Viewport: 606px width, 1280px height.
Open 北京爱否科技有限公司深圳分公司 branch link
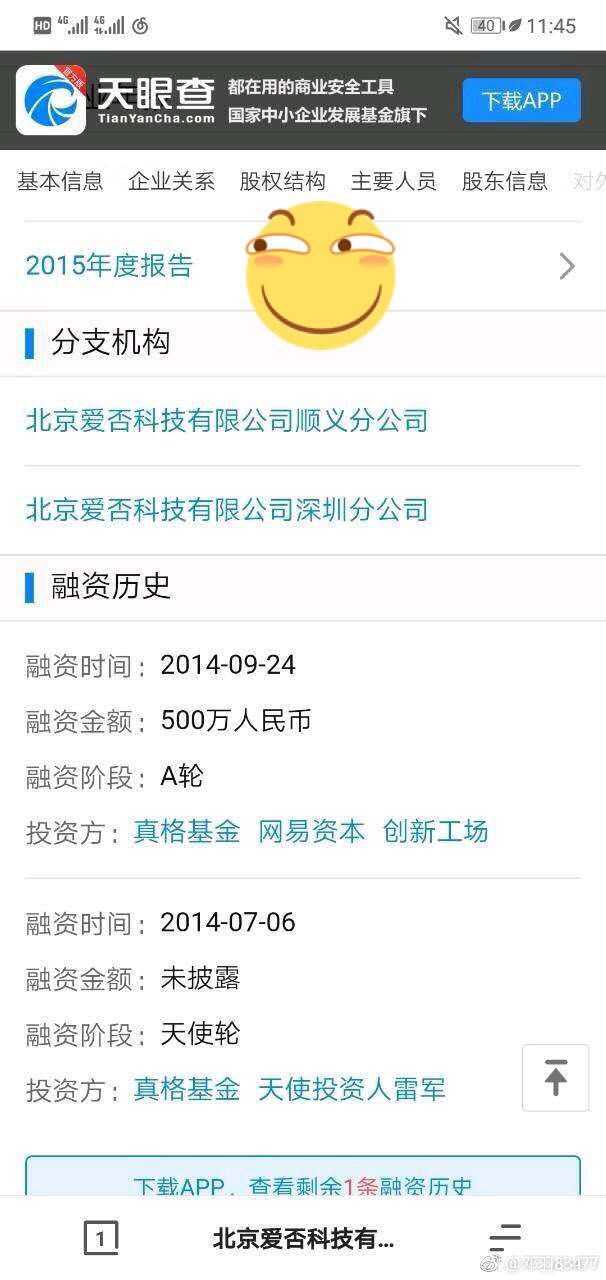227,509
